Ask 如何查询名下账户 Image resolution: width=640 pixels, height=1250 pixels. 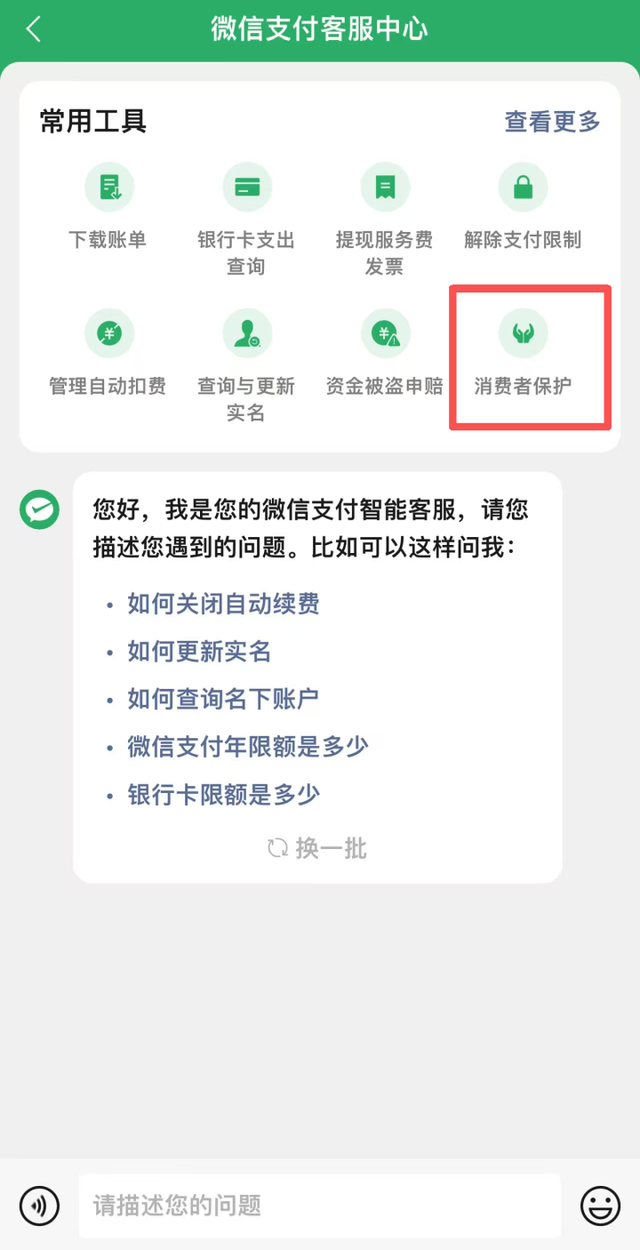coord(223,699)
